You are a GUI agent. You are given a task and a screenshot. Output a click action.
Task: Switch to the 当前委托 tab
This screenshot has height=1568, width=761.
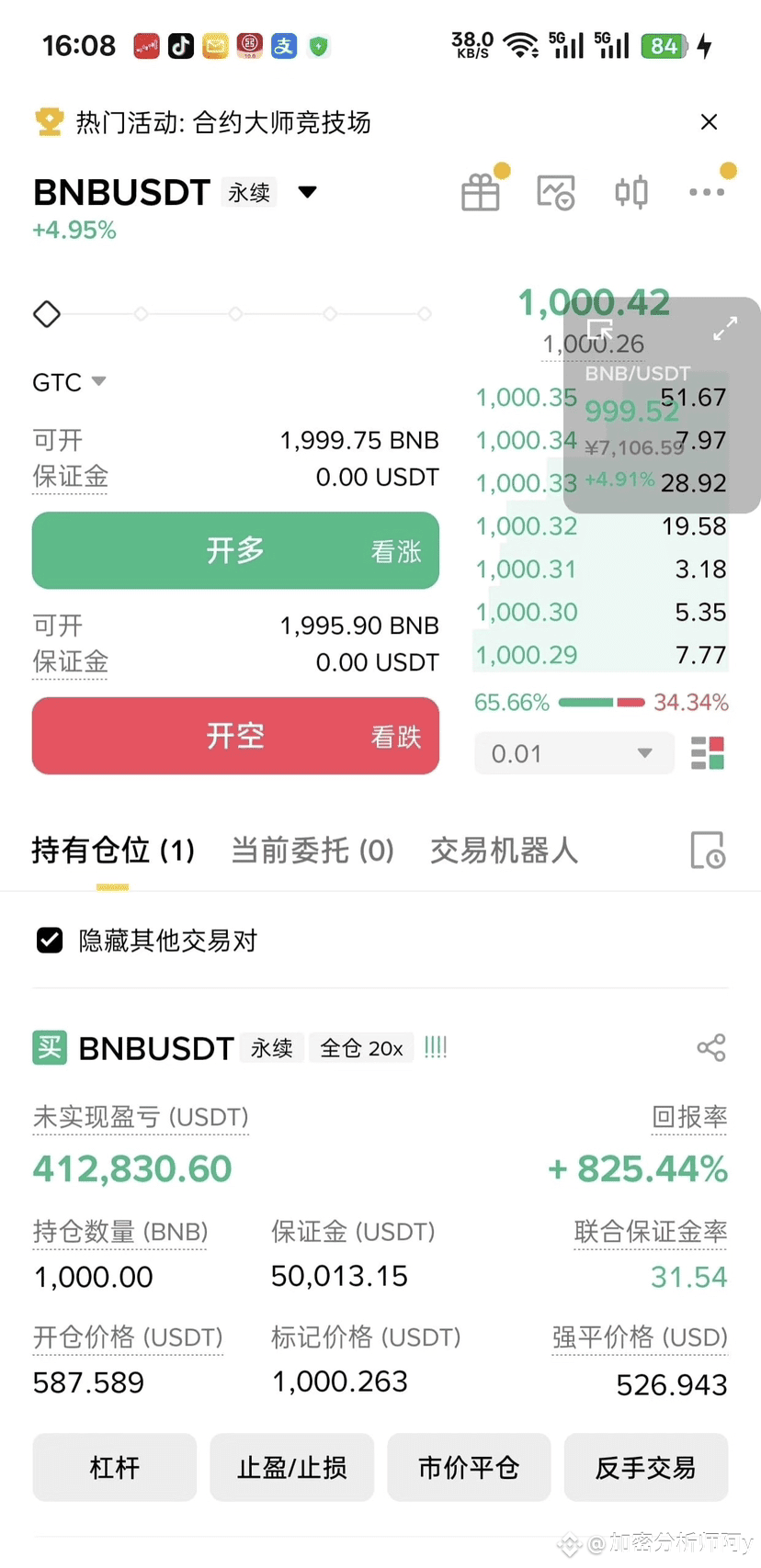(x=312, y=851)
